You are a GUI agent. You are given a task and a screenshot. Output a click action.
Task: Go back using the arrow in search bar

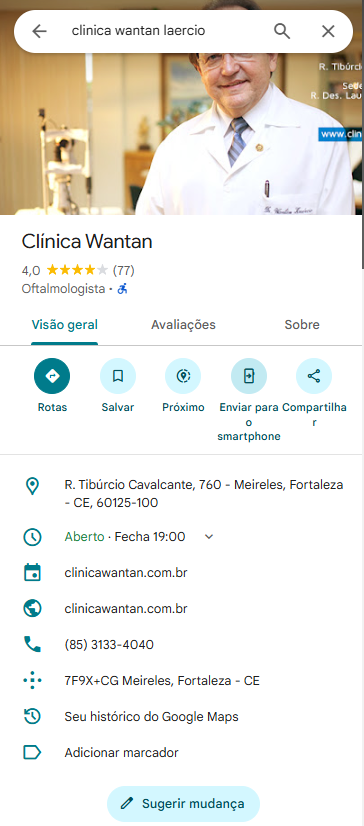tap(40, 32)
